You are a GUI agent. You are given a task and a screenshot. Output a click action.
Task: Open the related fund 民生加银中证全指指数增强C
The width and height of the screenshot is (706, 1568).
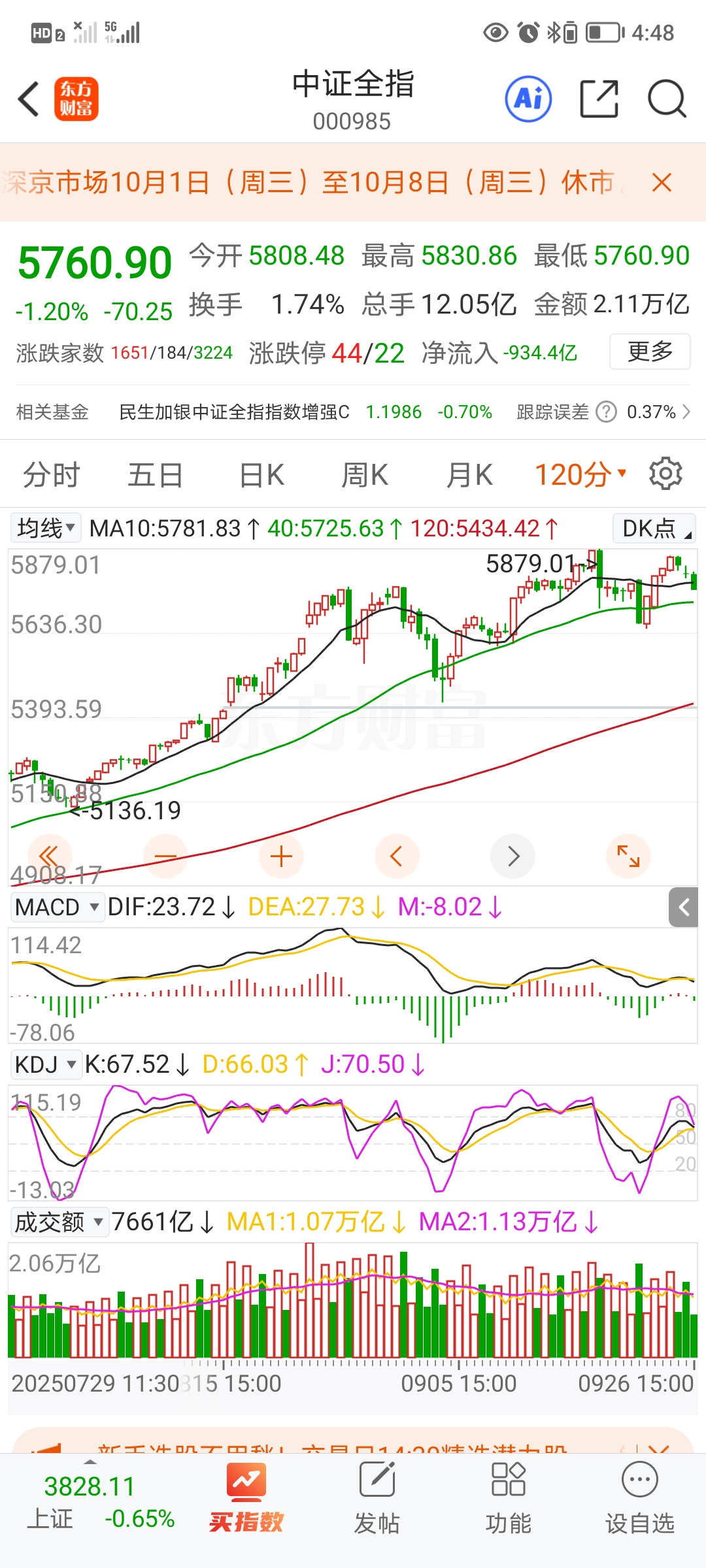click(x=234, y=412)
